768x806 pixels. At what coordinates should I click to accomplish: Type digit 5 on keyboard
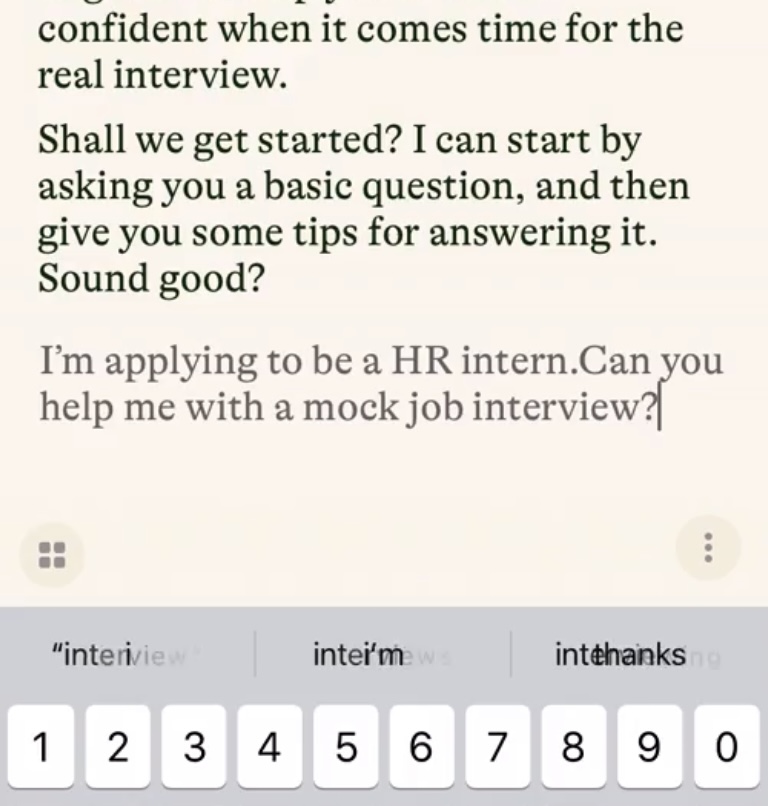tap(346, 746)
